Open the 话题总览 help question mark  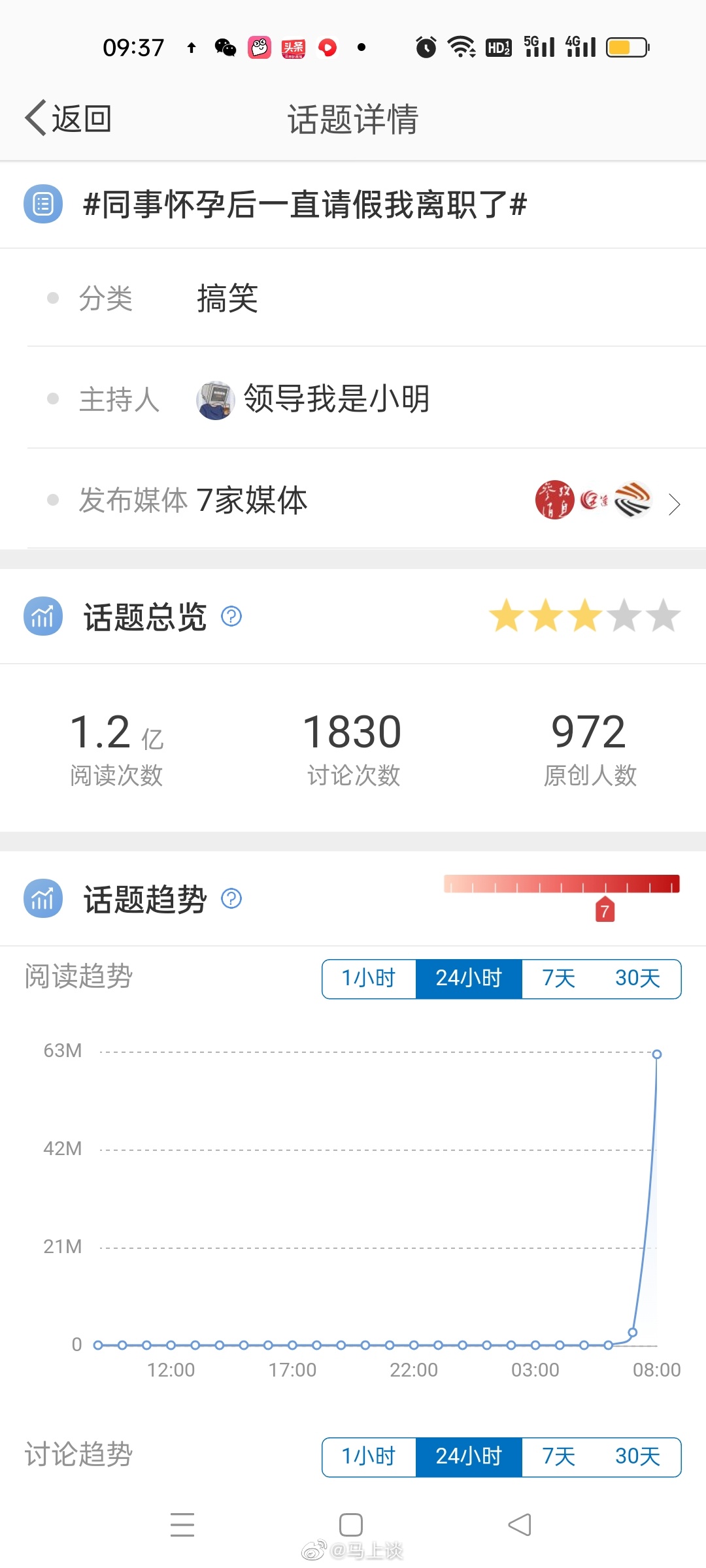point(232,616)
